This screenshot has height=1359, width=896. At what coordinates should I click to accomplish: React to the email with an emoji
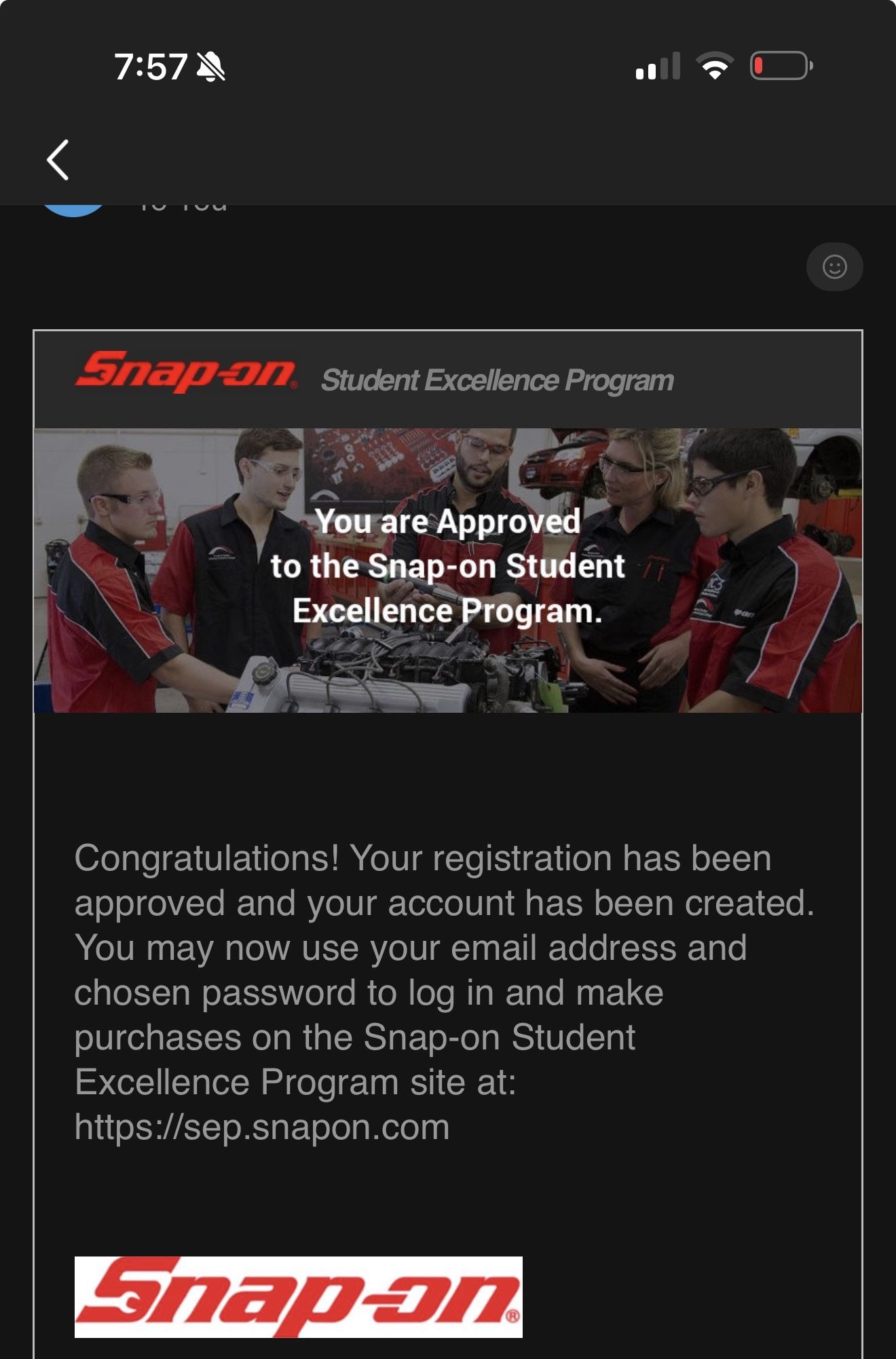(834, 267)
